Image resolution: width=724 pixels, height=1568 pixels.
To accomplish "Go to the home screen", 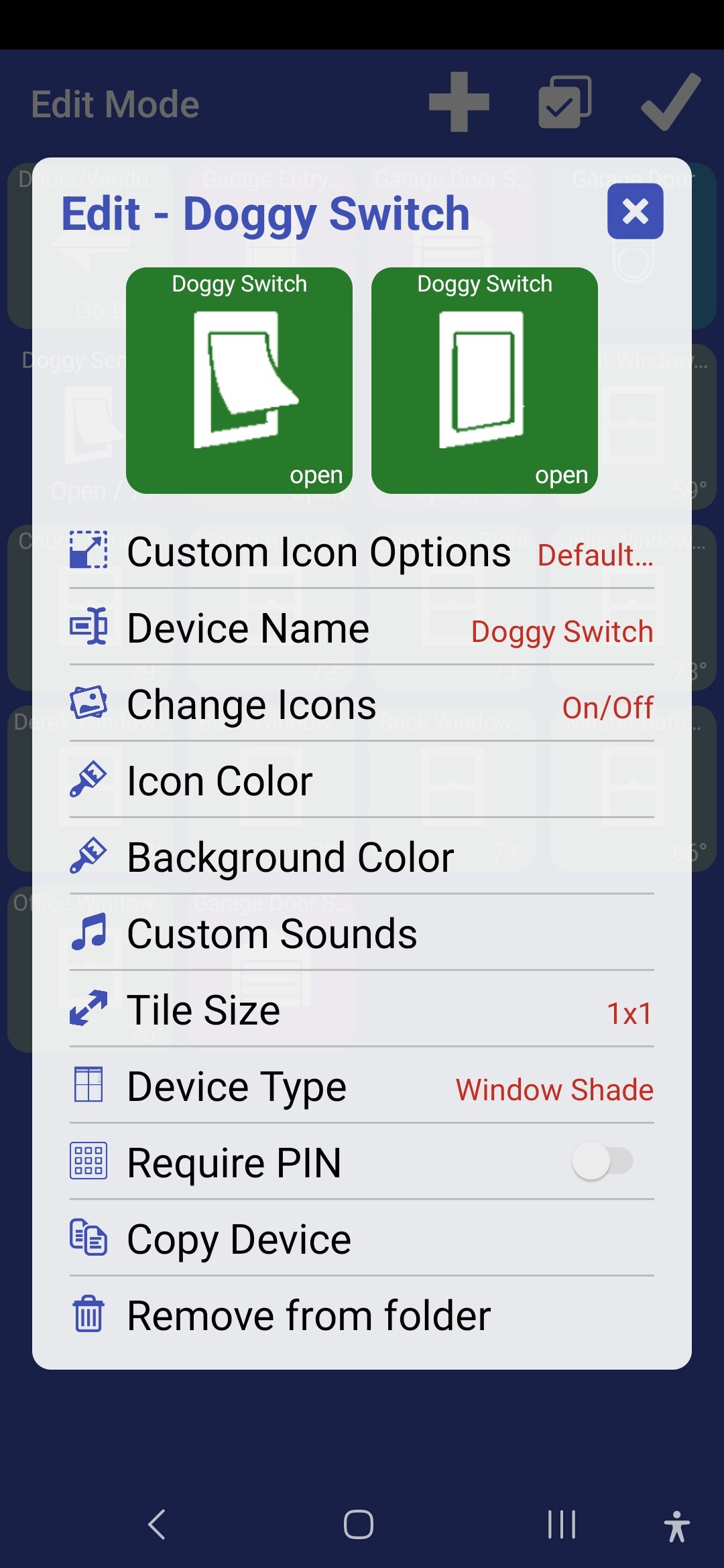I will coord(359,1524).
